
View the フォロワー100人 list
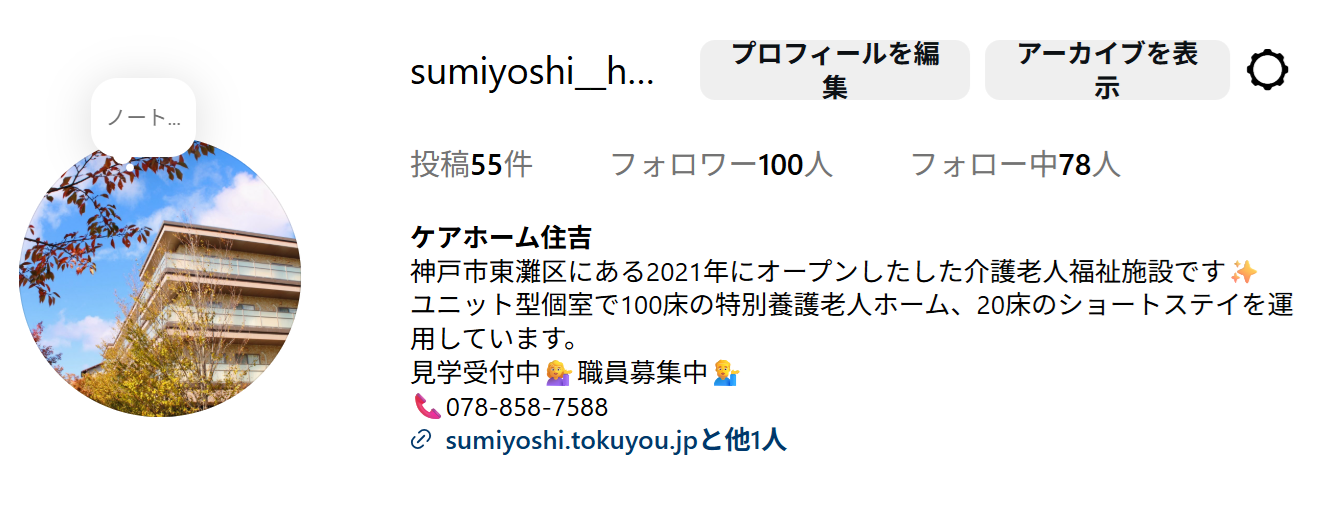click(x=721, y=164)
